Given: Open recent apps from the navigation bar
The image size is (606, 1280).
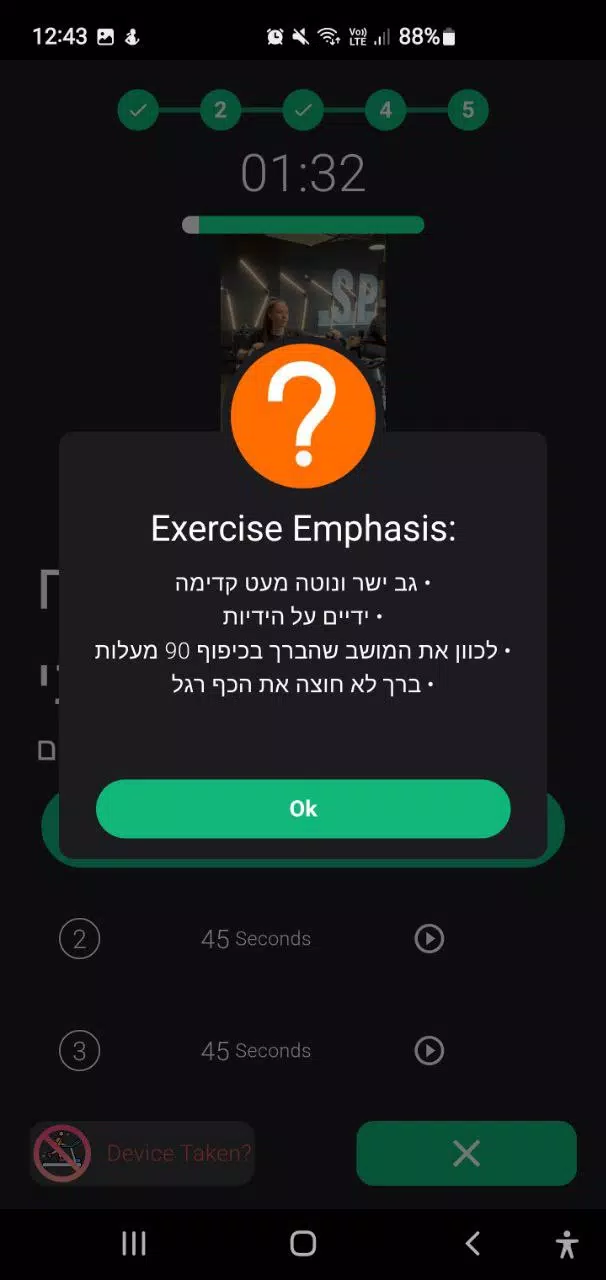Looking at the screenshot, I should [134, 1243].
